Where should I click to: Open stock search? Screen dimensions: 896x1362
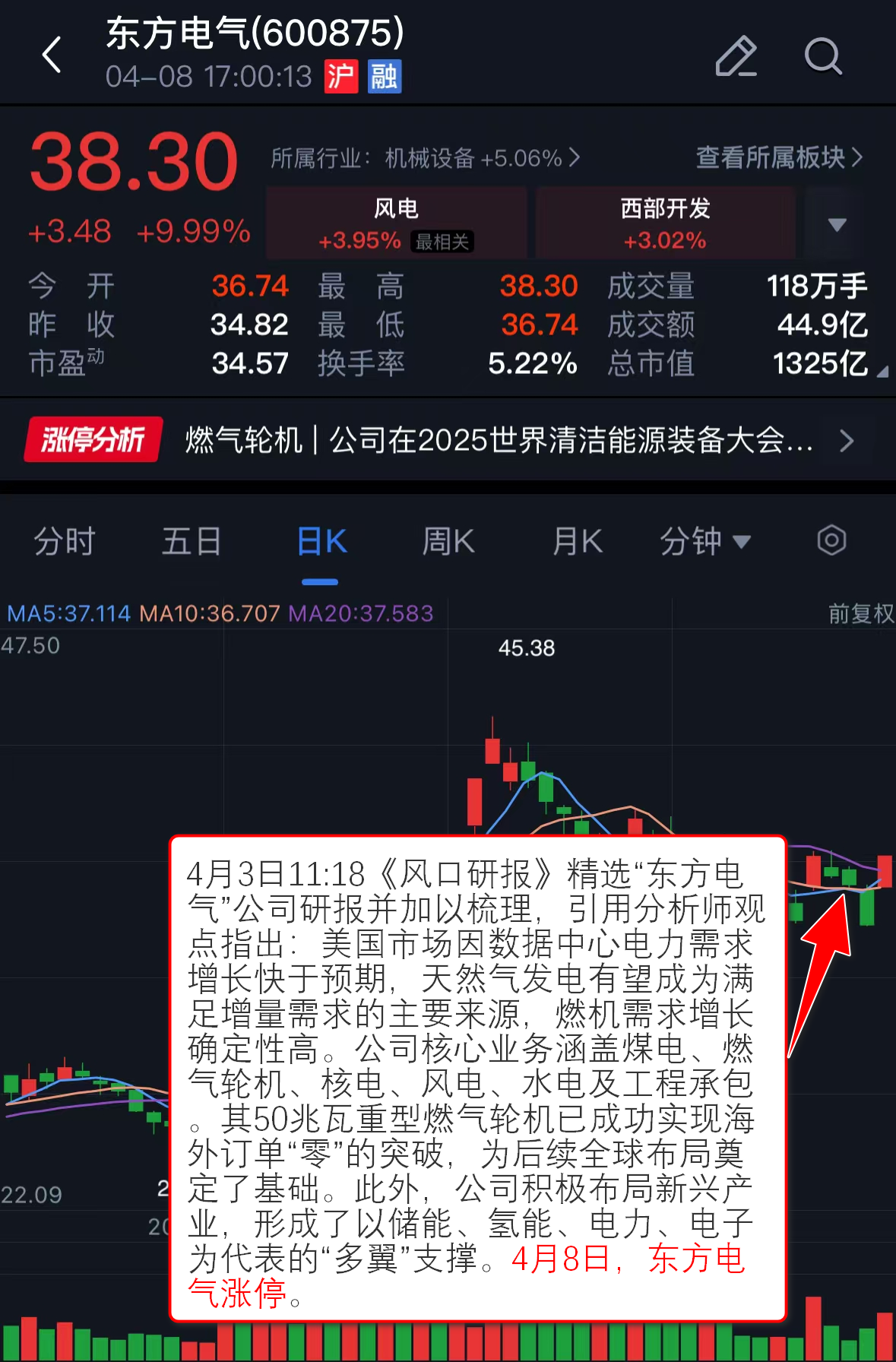pyautogui.click(x=823, y=56)
